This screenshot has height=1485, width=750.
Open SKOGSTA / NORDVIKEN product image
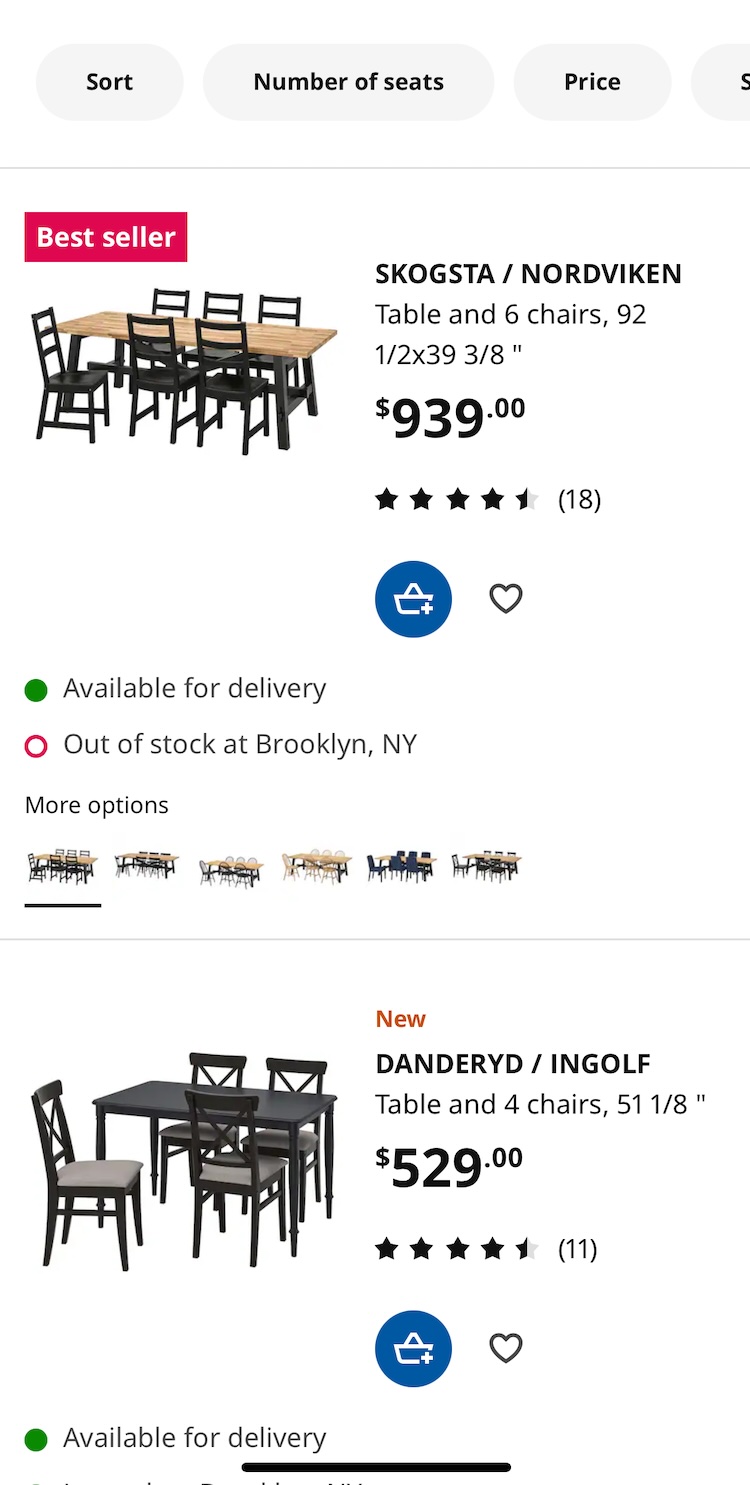pyautogui.click(x=182, y=367)
